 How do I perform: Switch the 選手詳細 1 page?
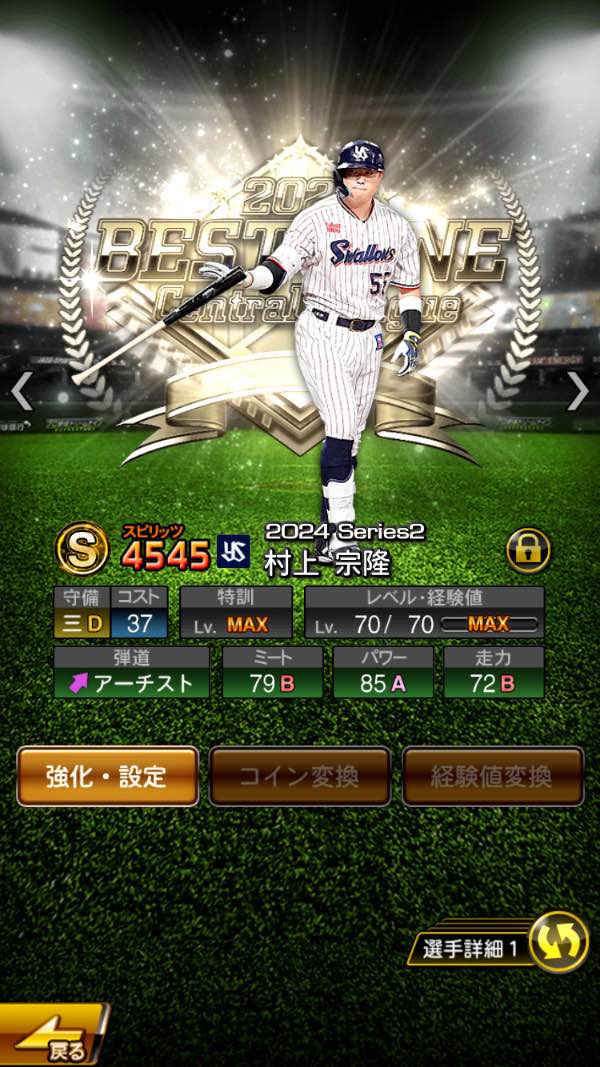[558, 942]
